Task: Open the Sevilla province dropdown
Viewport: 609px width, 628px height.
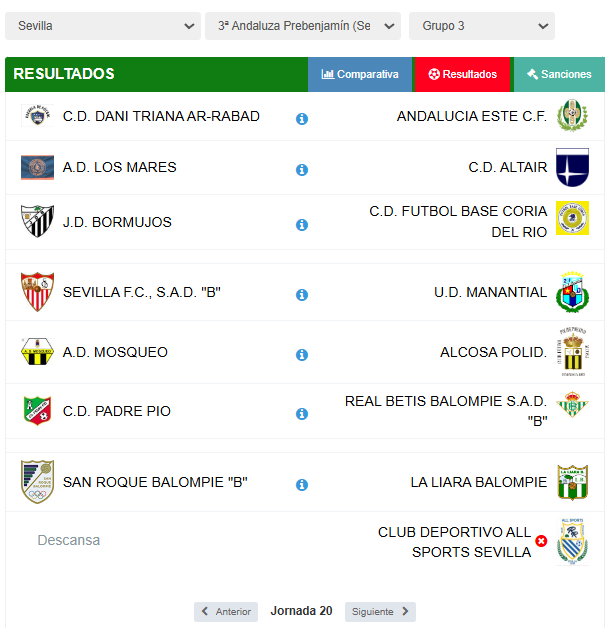Action: tap(103, 26)
